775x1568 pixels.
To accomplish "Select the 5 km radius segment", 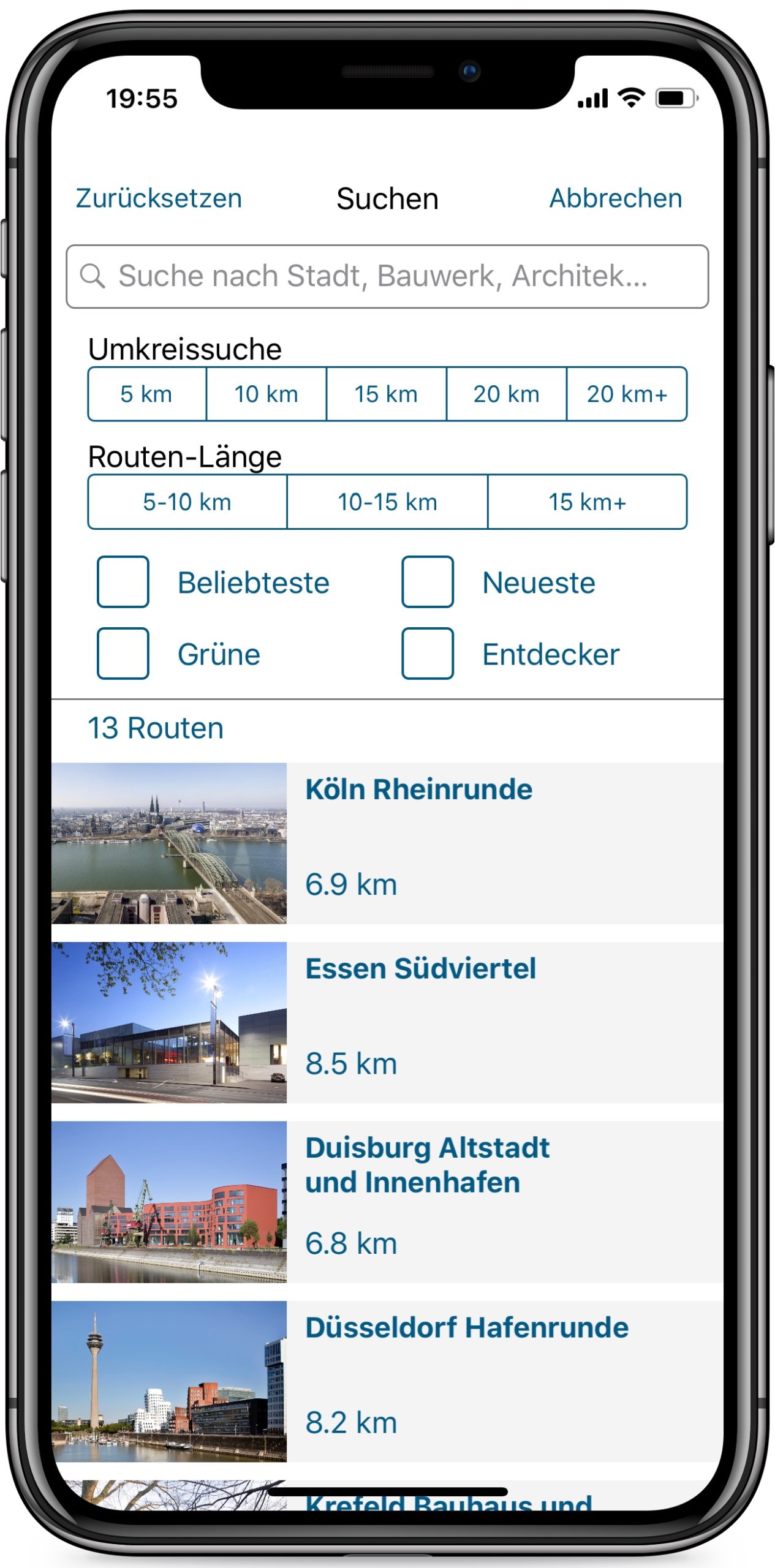I will click(147, 394).
